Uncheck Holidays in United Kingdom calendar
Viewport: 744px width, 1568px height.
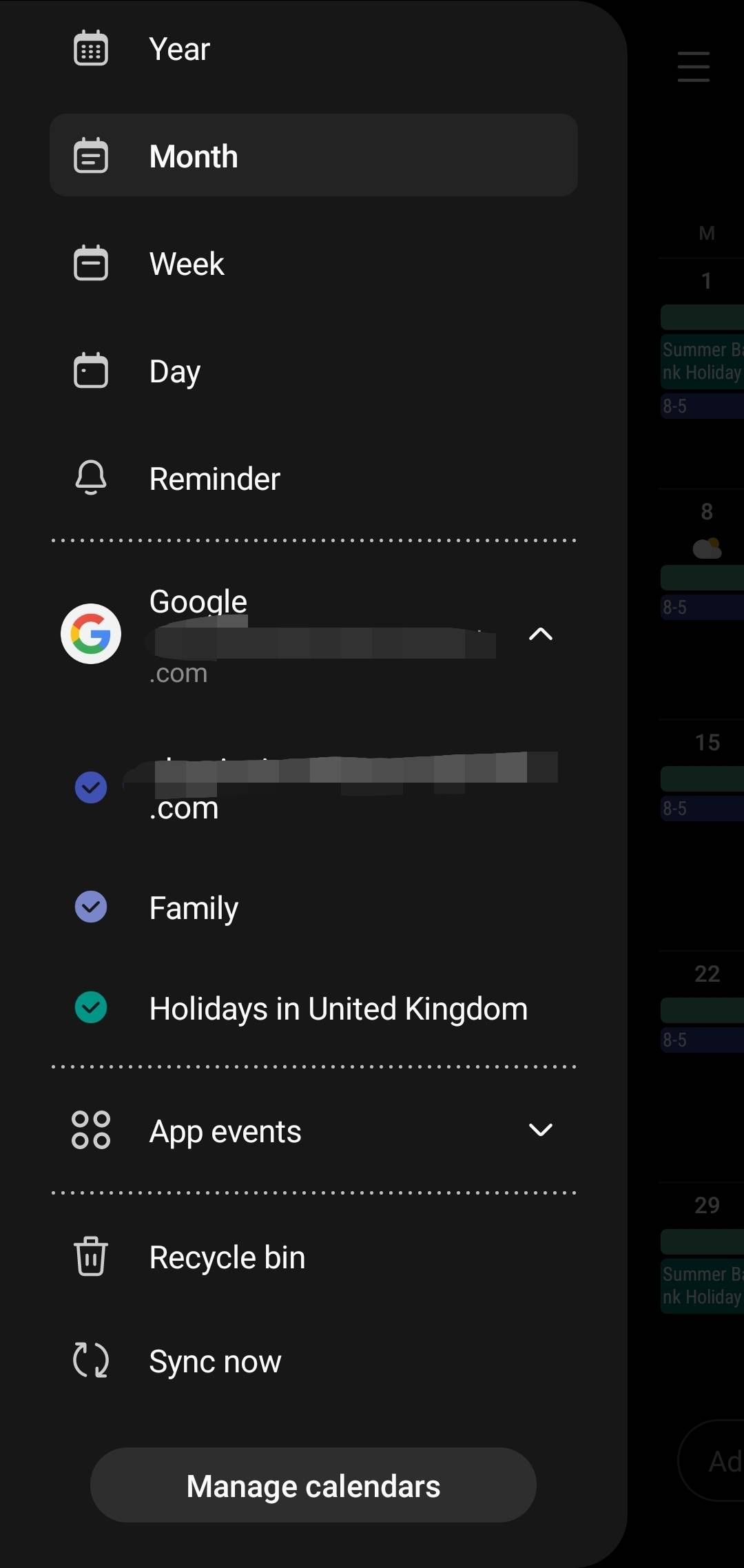coord(91,1008)
